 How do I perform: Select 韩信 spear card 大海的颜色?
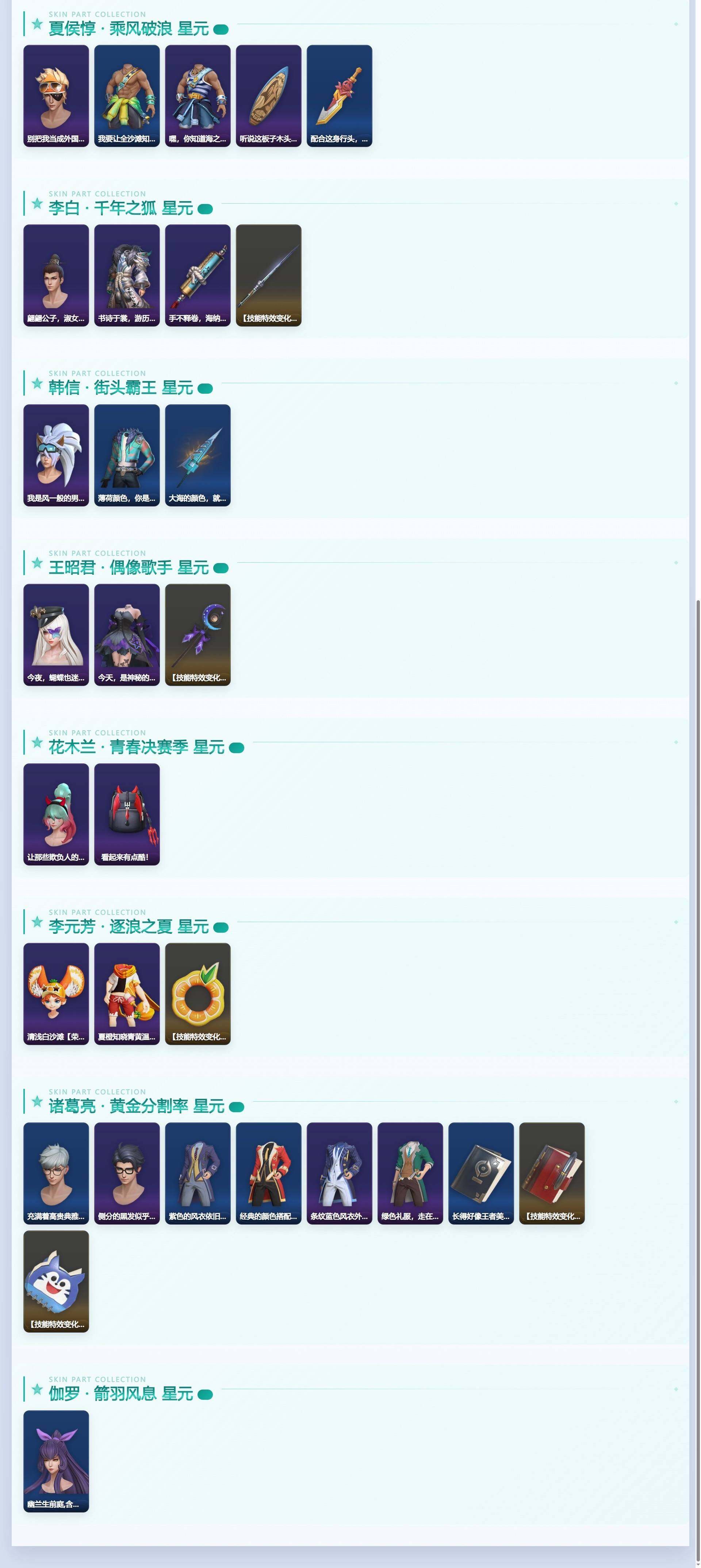point(198,455)
